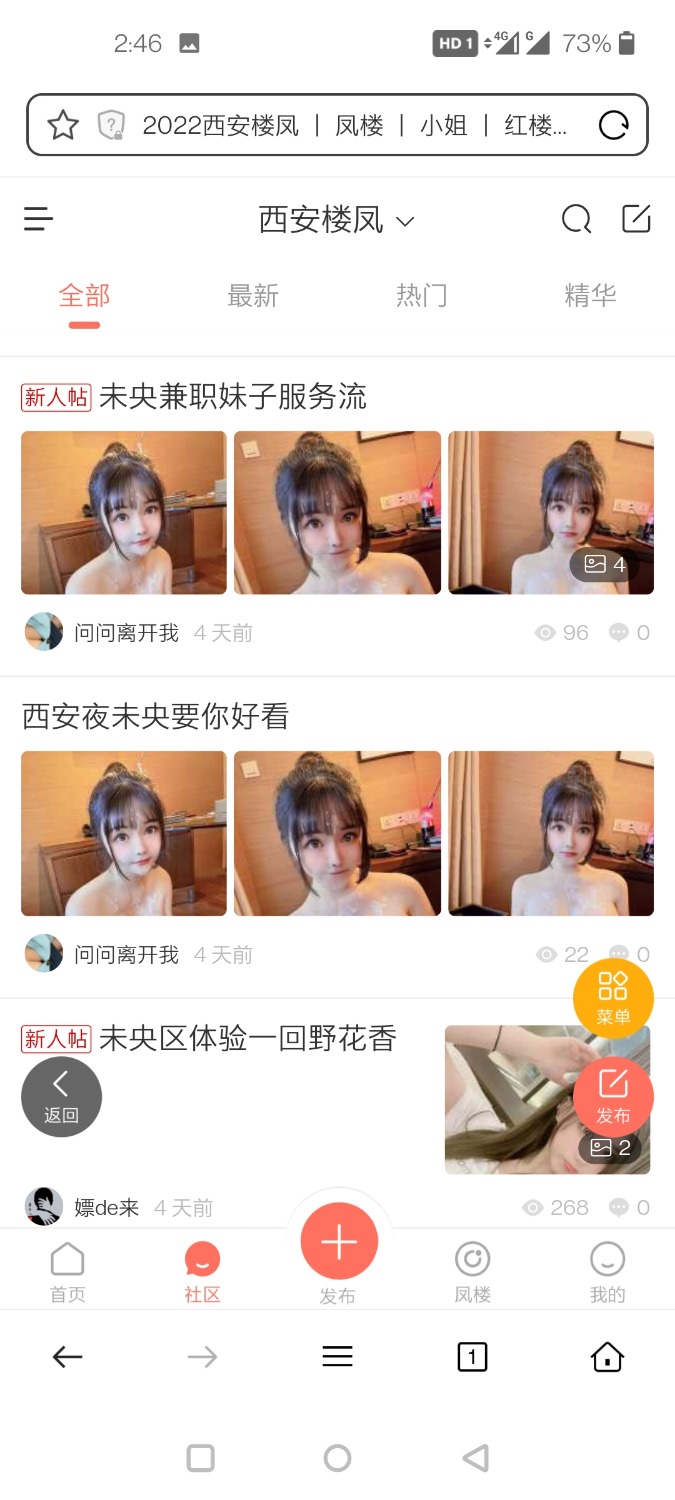Image resolution: width=675 pixels, height=1500 pixels.
Task: Switch to the 热门 tab
Action: (421, 296)
